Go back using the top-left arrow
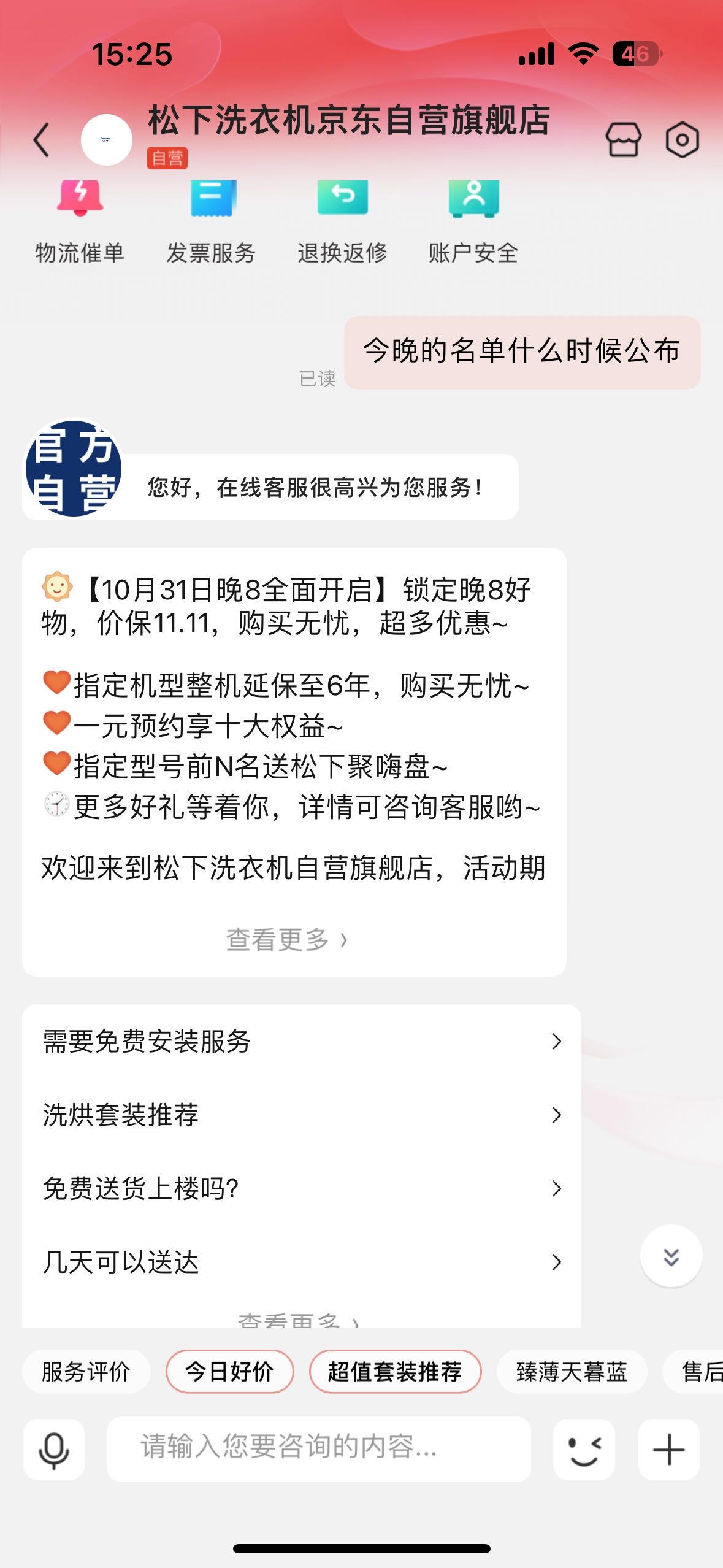723x1568 pixels. (x=42, y=140)
